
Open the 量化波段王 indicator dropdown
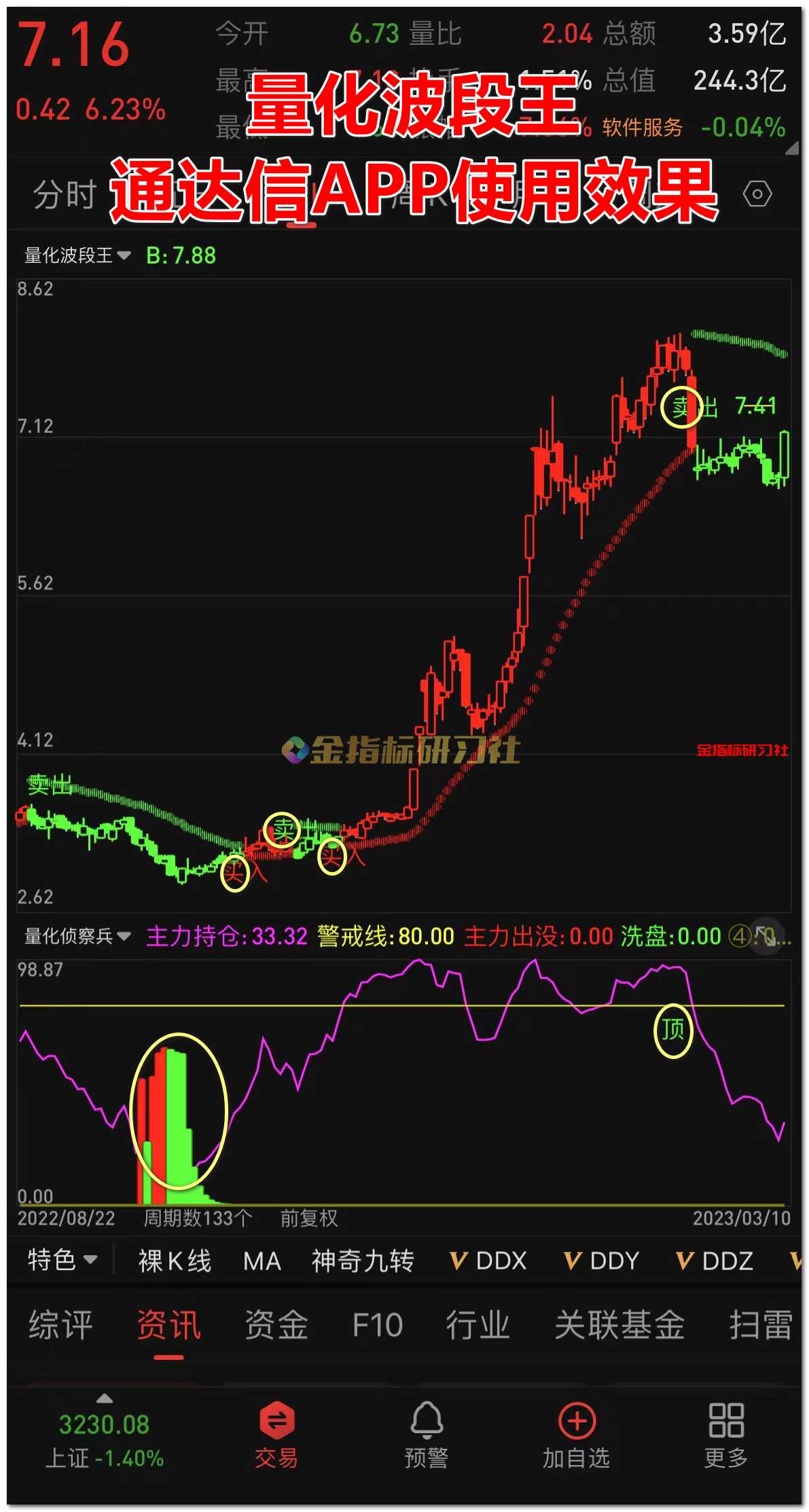pyautogui.click(x=77, y=255)
